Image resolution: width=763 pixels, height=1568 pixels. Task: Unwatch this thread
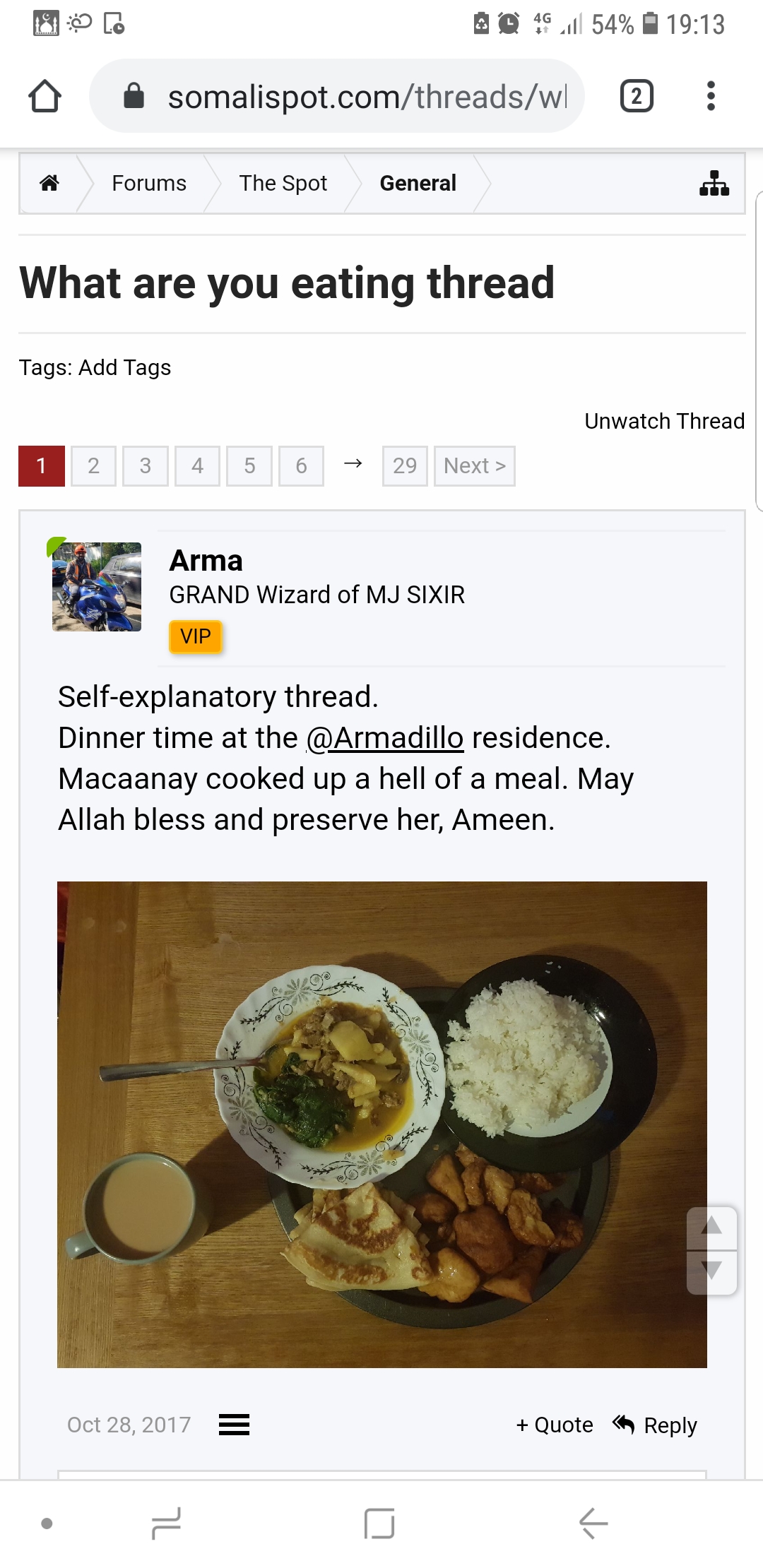pyautogui.click(x=664, y=422)
